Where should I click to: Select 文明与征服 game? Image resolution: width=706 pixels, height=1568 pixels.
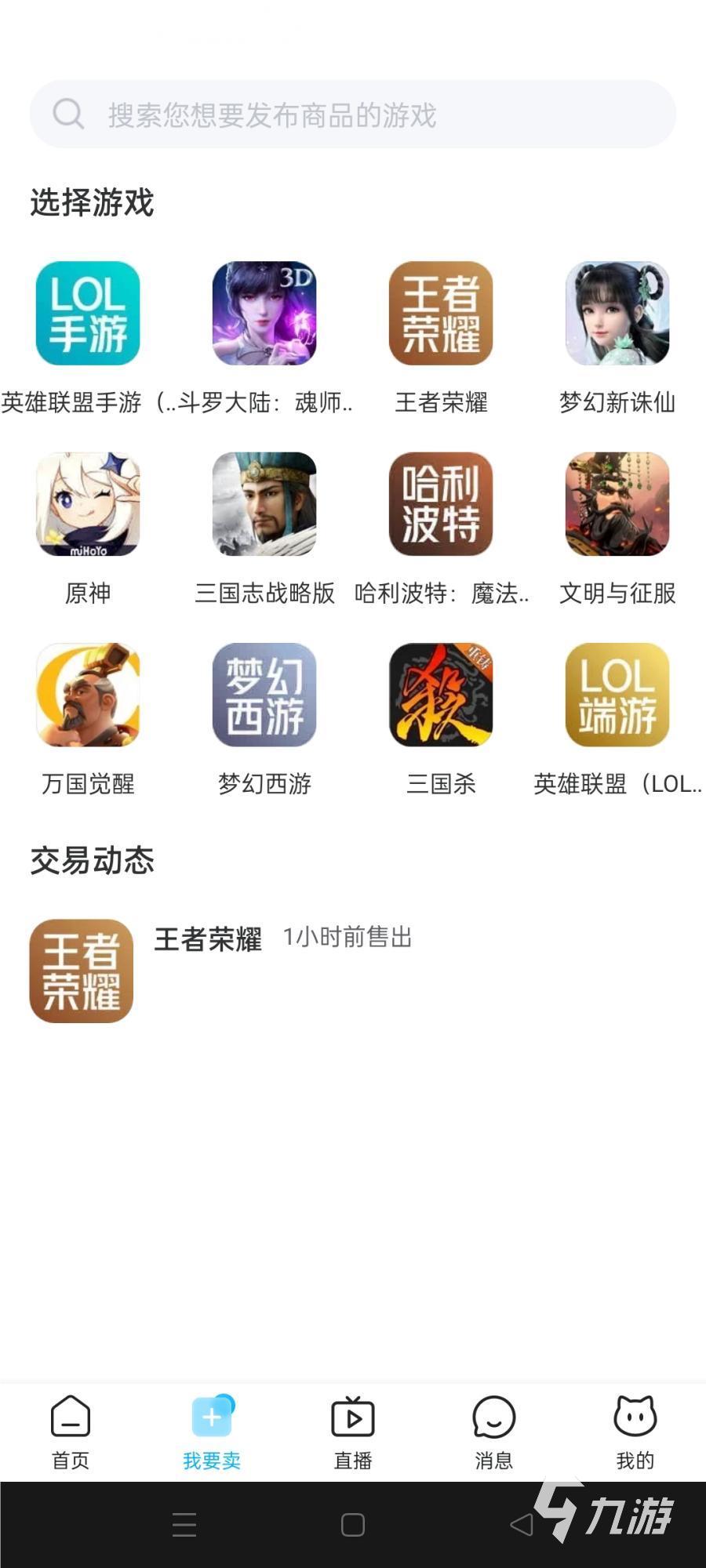pos(617,504)
